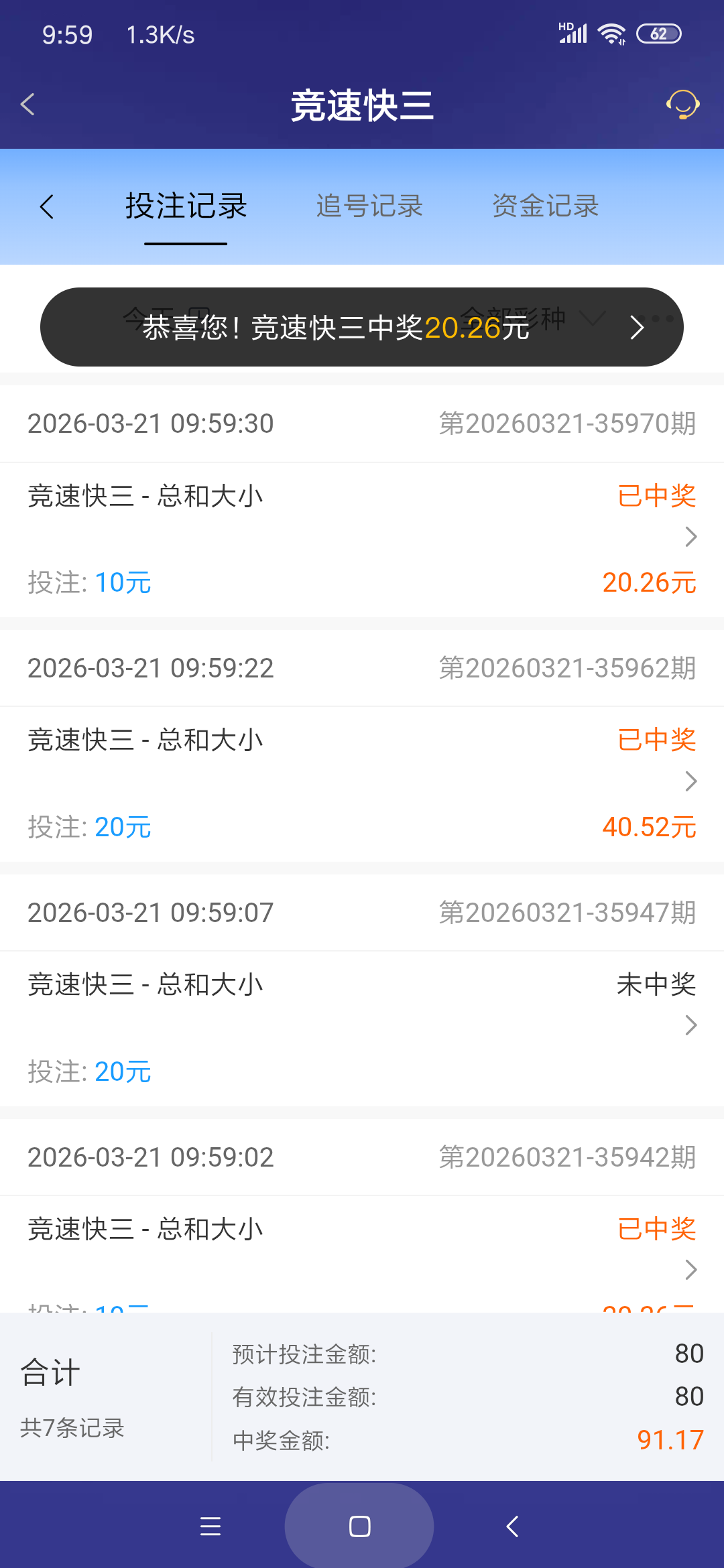Open the 全部彩种 lottery type dropdown

click(530, 318)
